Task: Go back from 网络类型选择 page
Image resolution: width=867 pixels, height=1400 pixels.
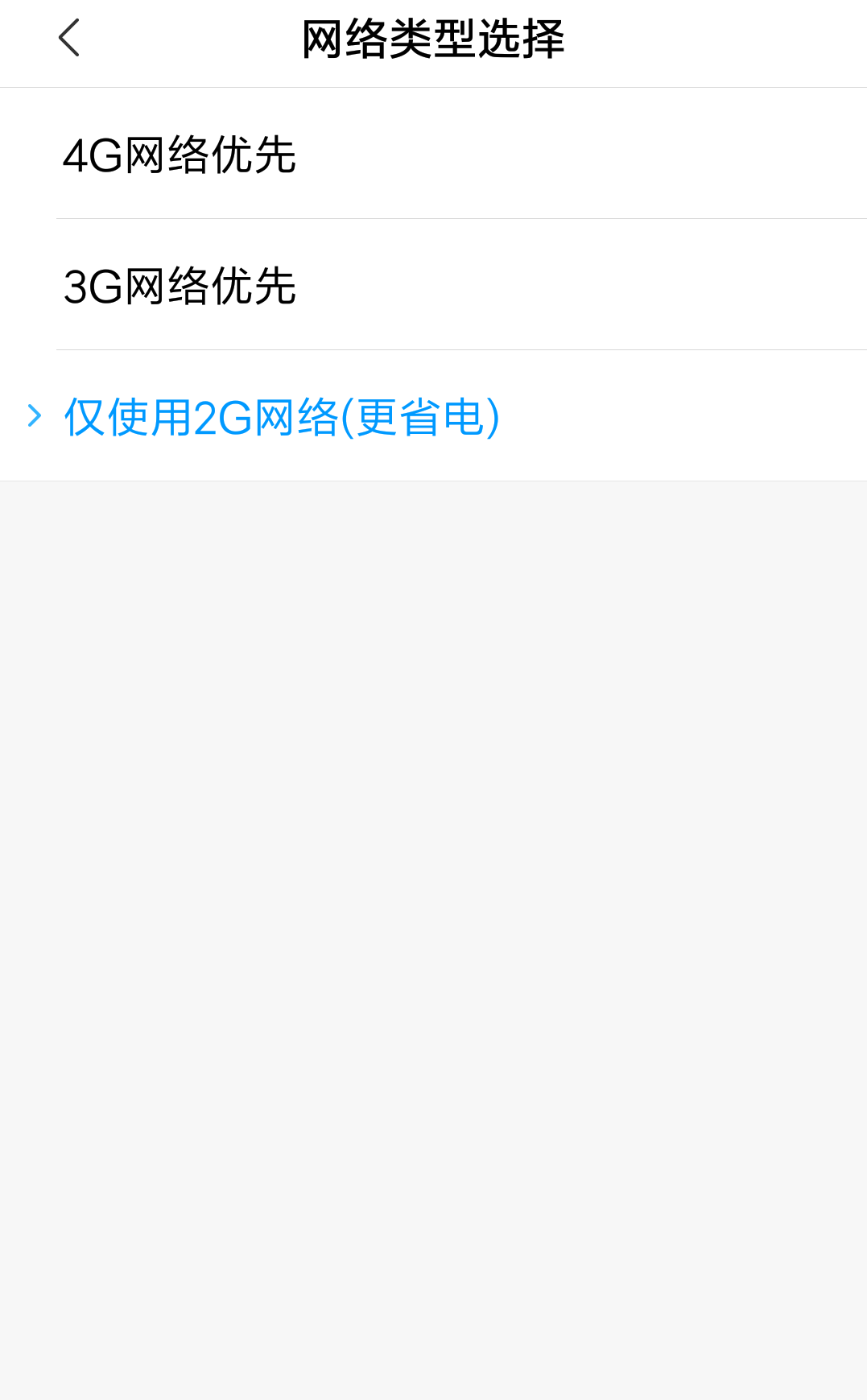Action: pyautogui.click(x=69, y=38)
